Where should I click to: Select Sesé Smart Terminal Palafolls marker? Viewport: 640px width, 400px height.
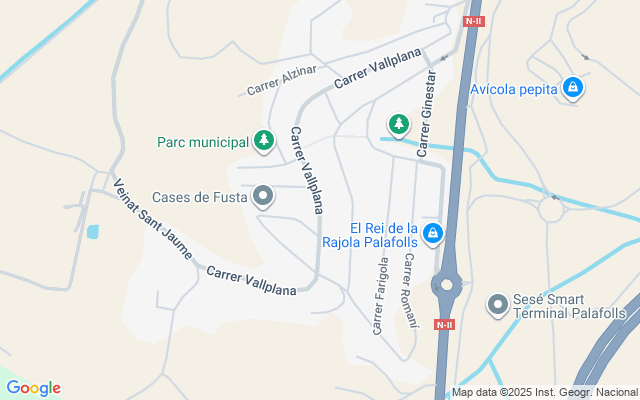499,304
